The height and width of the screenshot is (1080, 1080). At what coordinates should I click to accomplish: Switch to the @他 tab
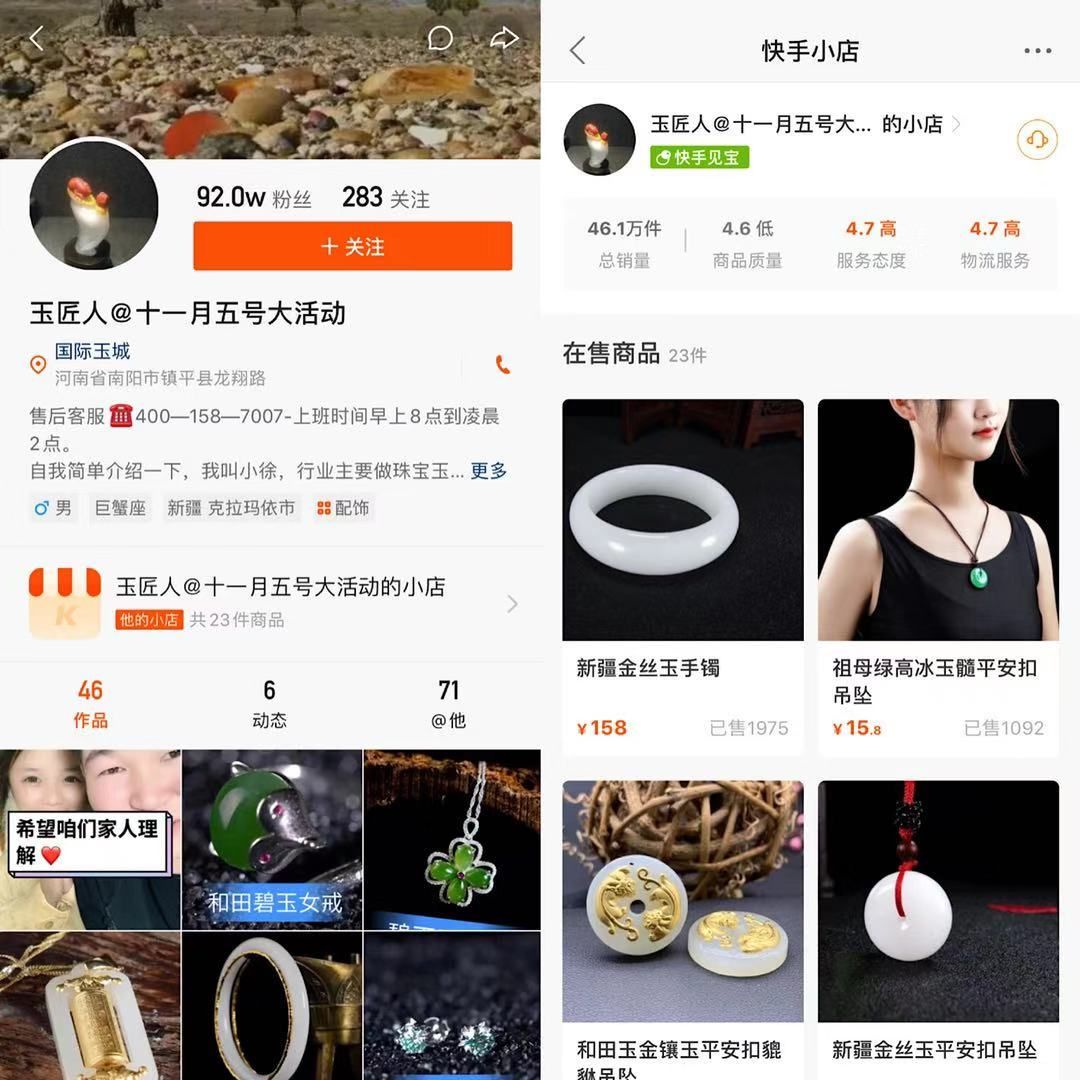coord(449,703)
